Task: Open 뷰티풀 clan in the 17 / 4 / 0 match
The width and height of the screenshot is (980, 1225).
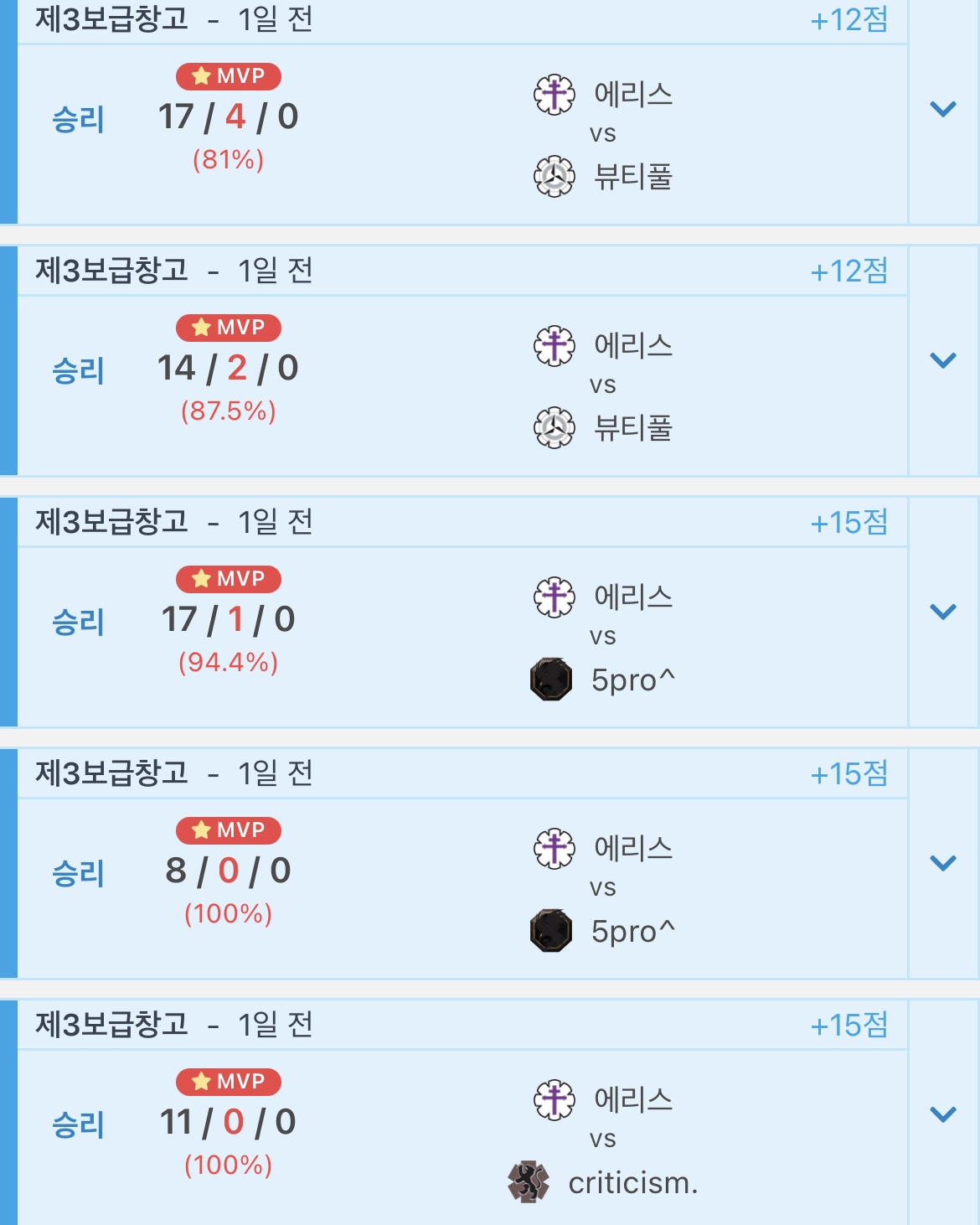Action: click(x=632, y=177)
